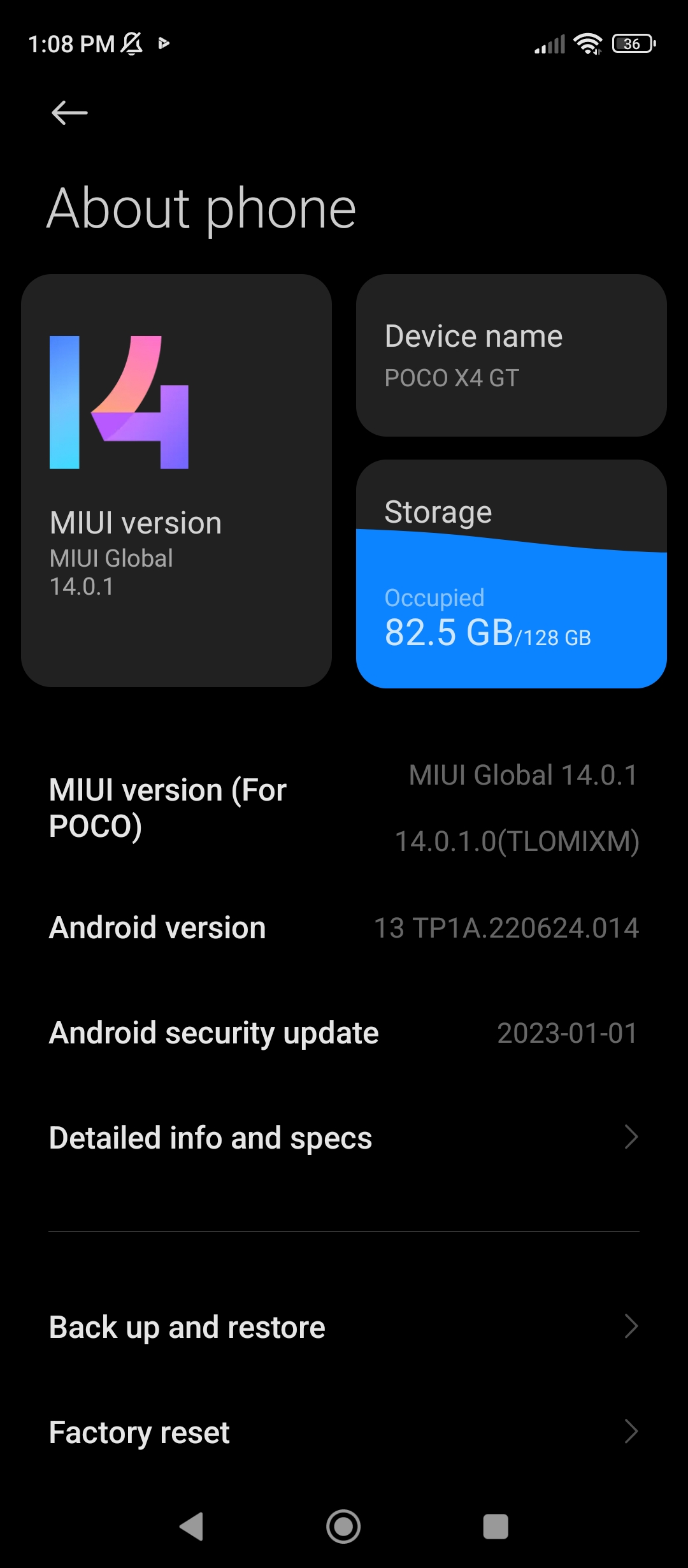The width and height of the screenshot is (688, 1568).
Task: Tap the Android version row
Action: 344,927
